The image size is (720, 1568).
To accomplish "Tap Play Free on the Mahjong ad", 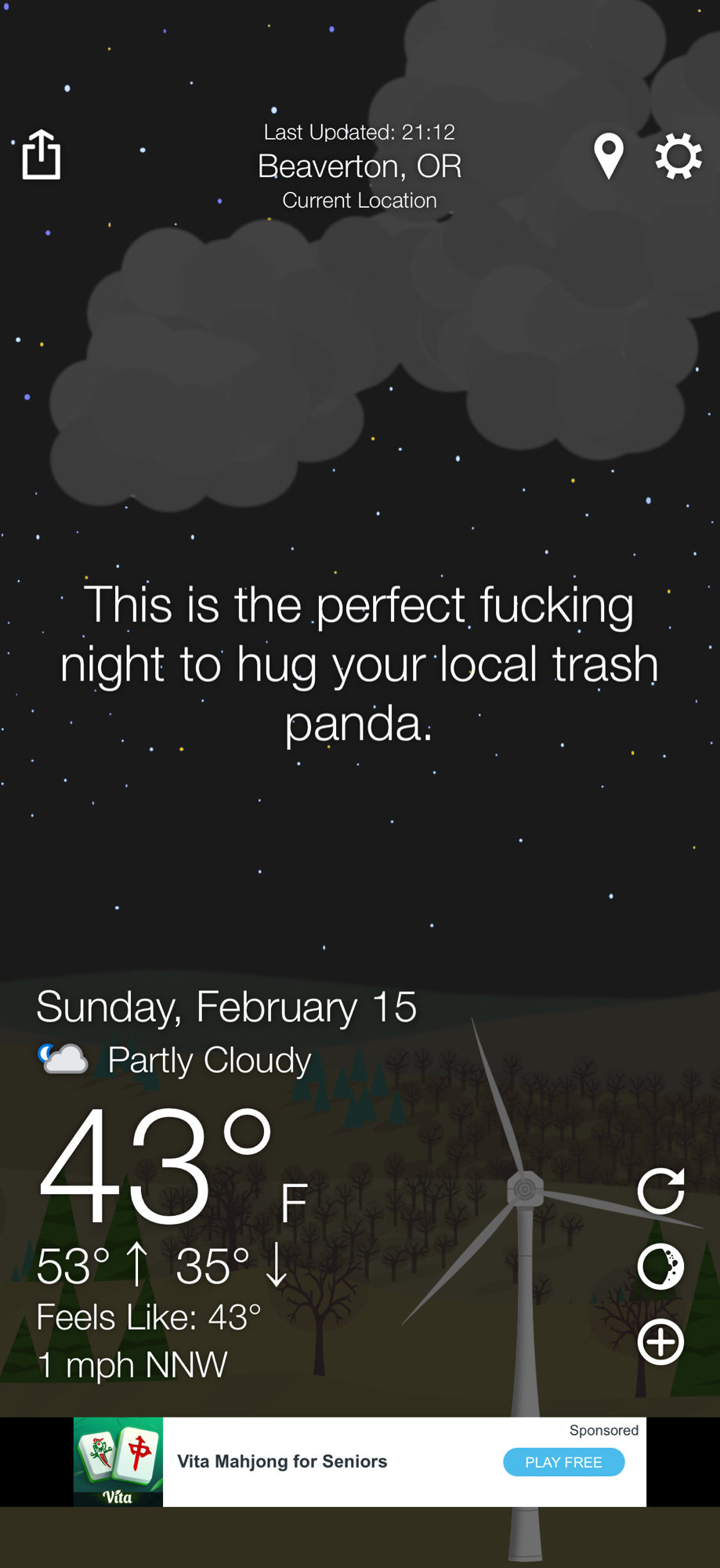I will (563, 1462).
